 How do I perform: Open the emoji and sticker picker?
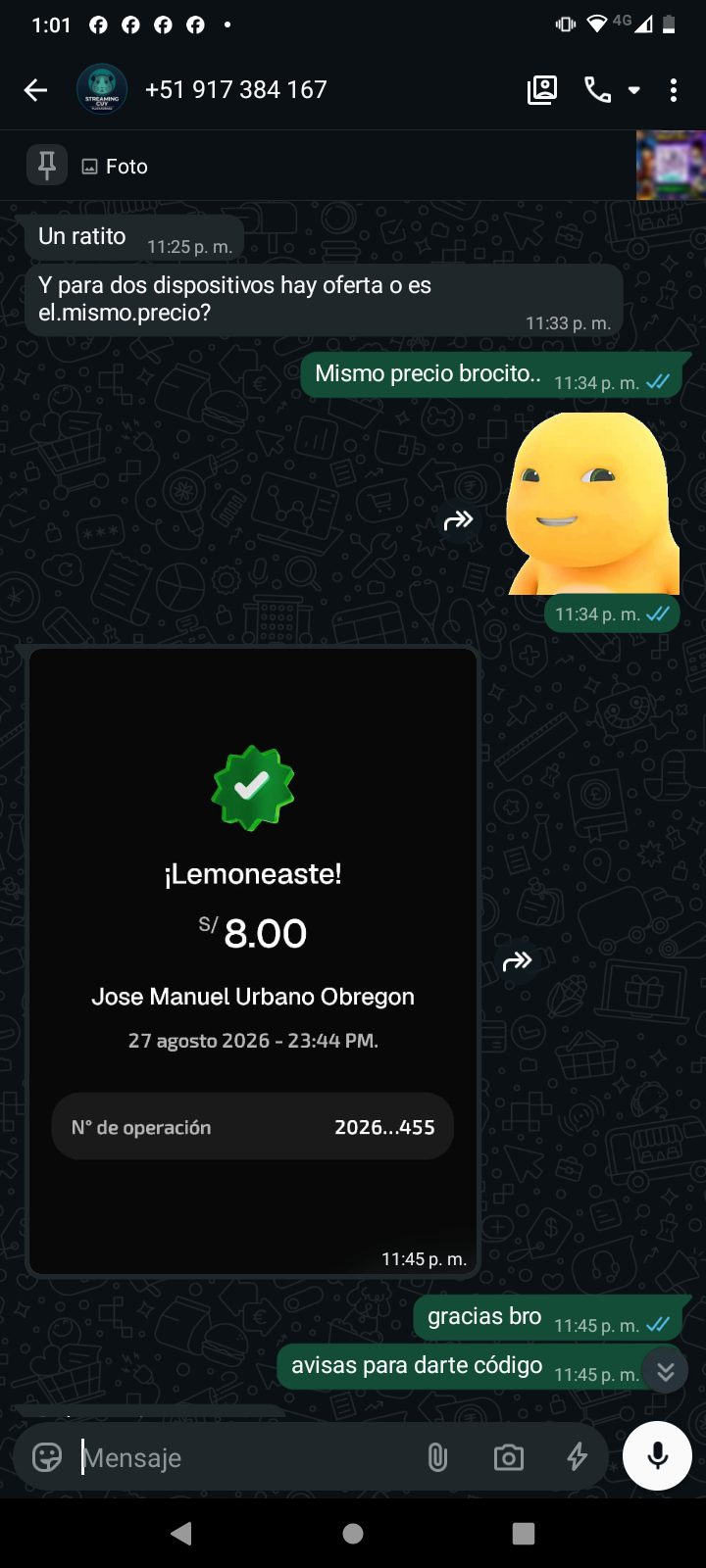[47, 1457]
